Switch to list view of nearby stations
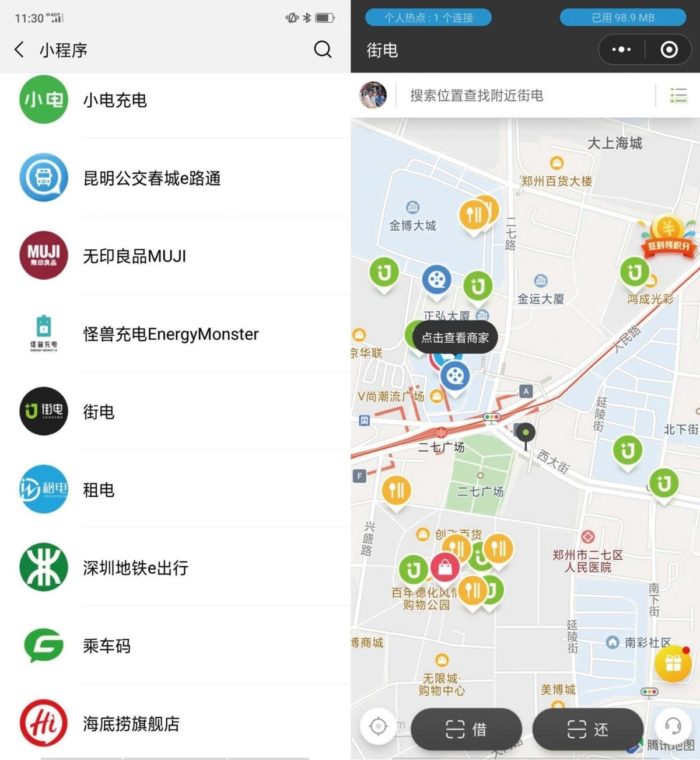The image size is (700, 760). coord(678,96)
